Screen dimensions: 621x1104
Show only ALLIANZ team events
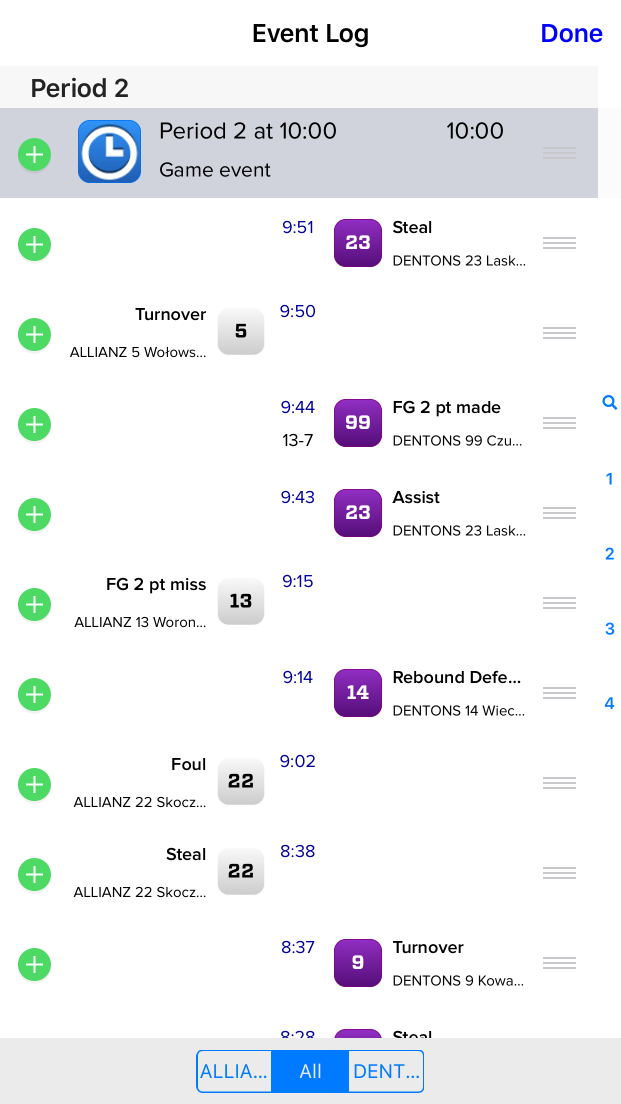coord(234,1071)
